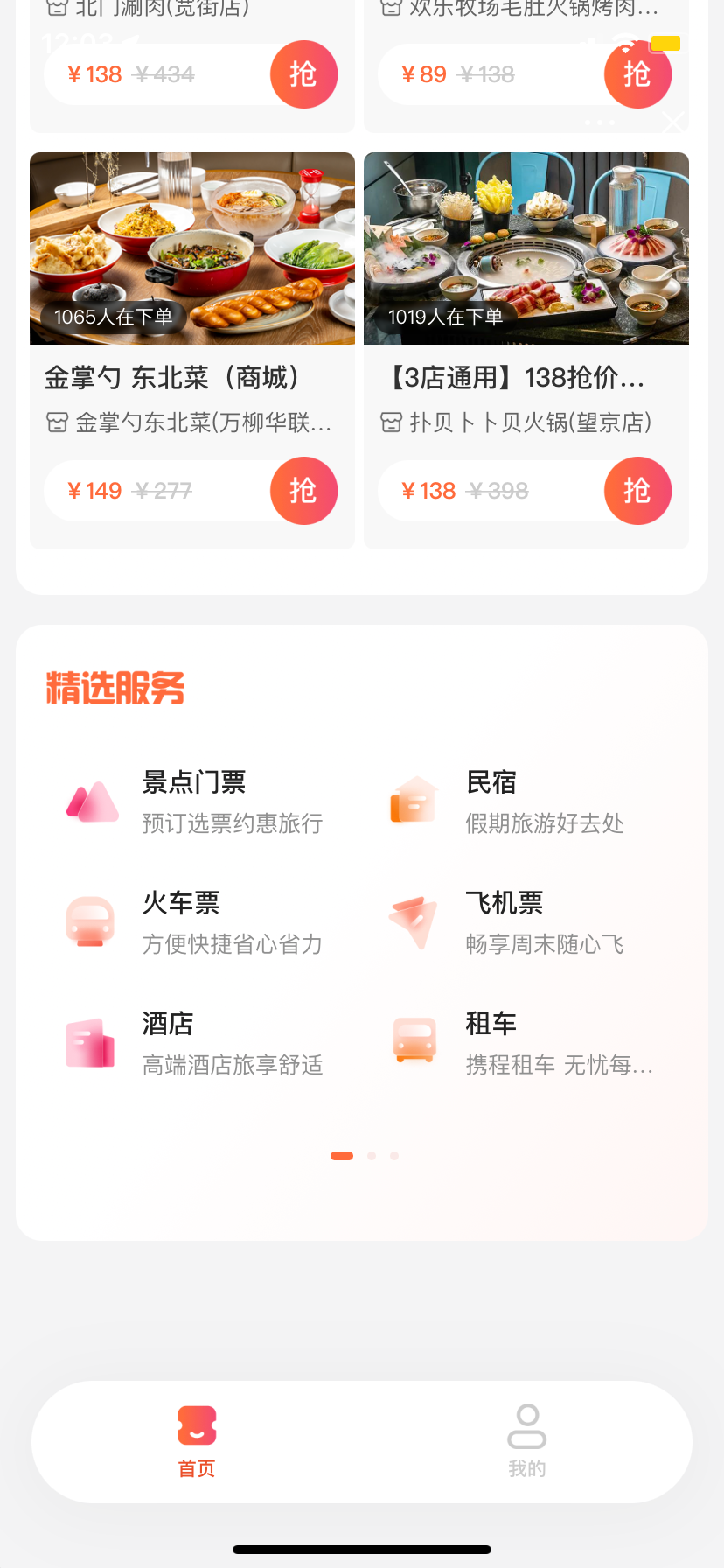This screenshot has height=1568, width=724.
Task: Switch to the 首页 tab
Action: [x=197, y=1441]
